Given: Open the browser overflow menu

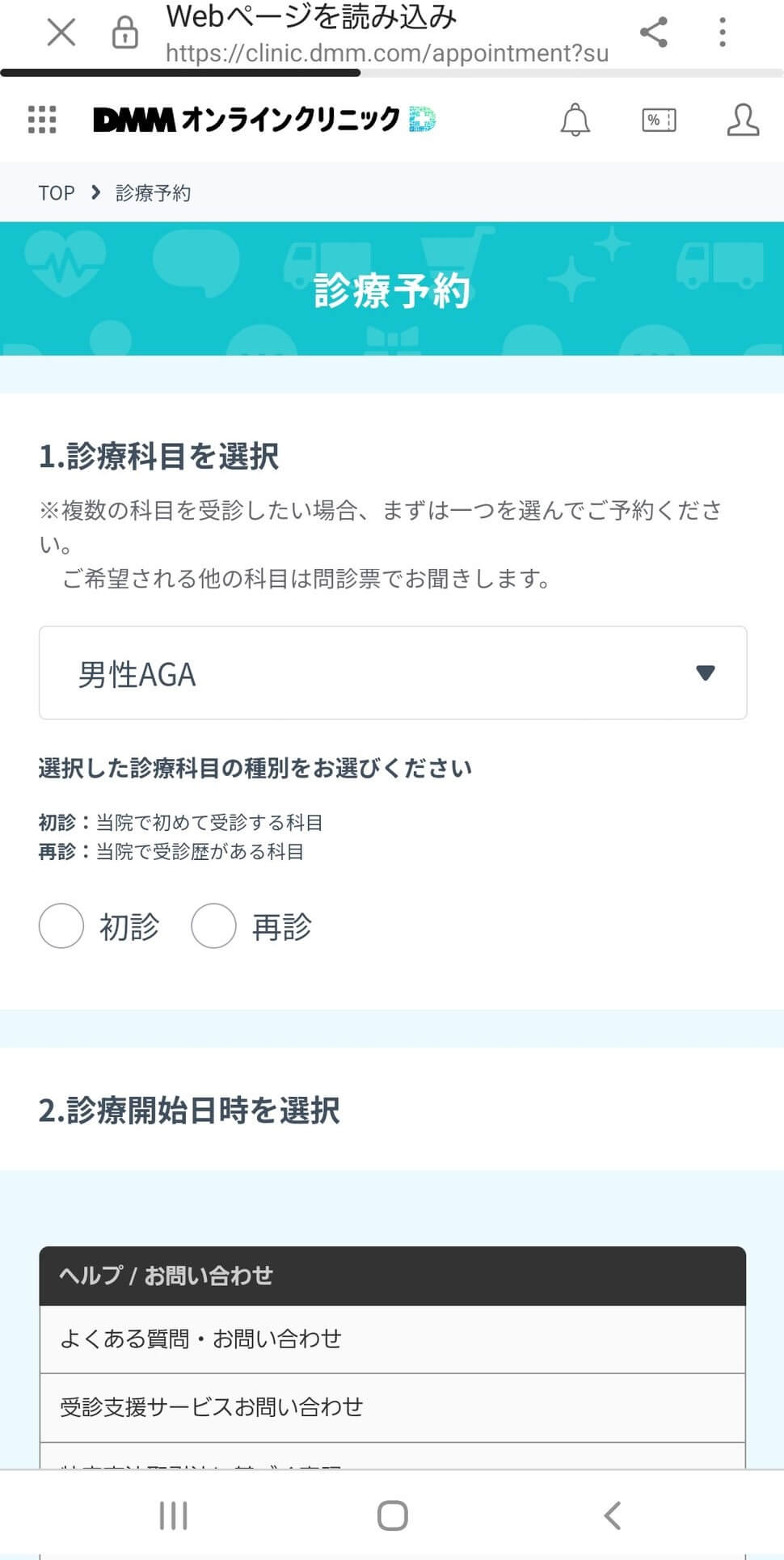Looking at the screenshot, I should tap(723, 32).
